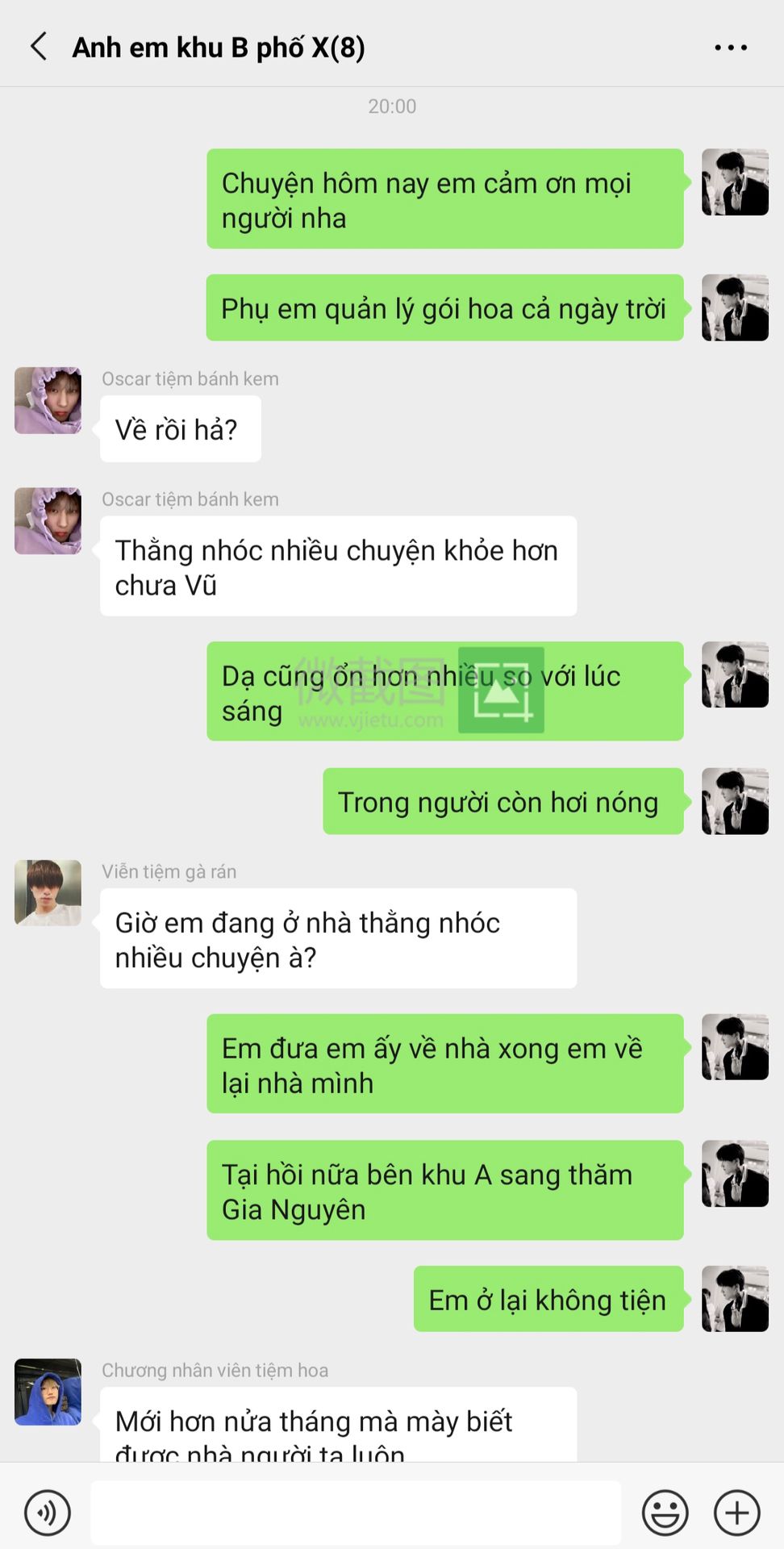Open Oscar's avatar beside "Về rồi hả?"
Viewport: 784px width, 1549px height.
(48, 400)
